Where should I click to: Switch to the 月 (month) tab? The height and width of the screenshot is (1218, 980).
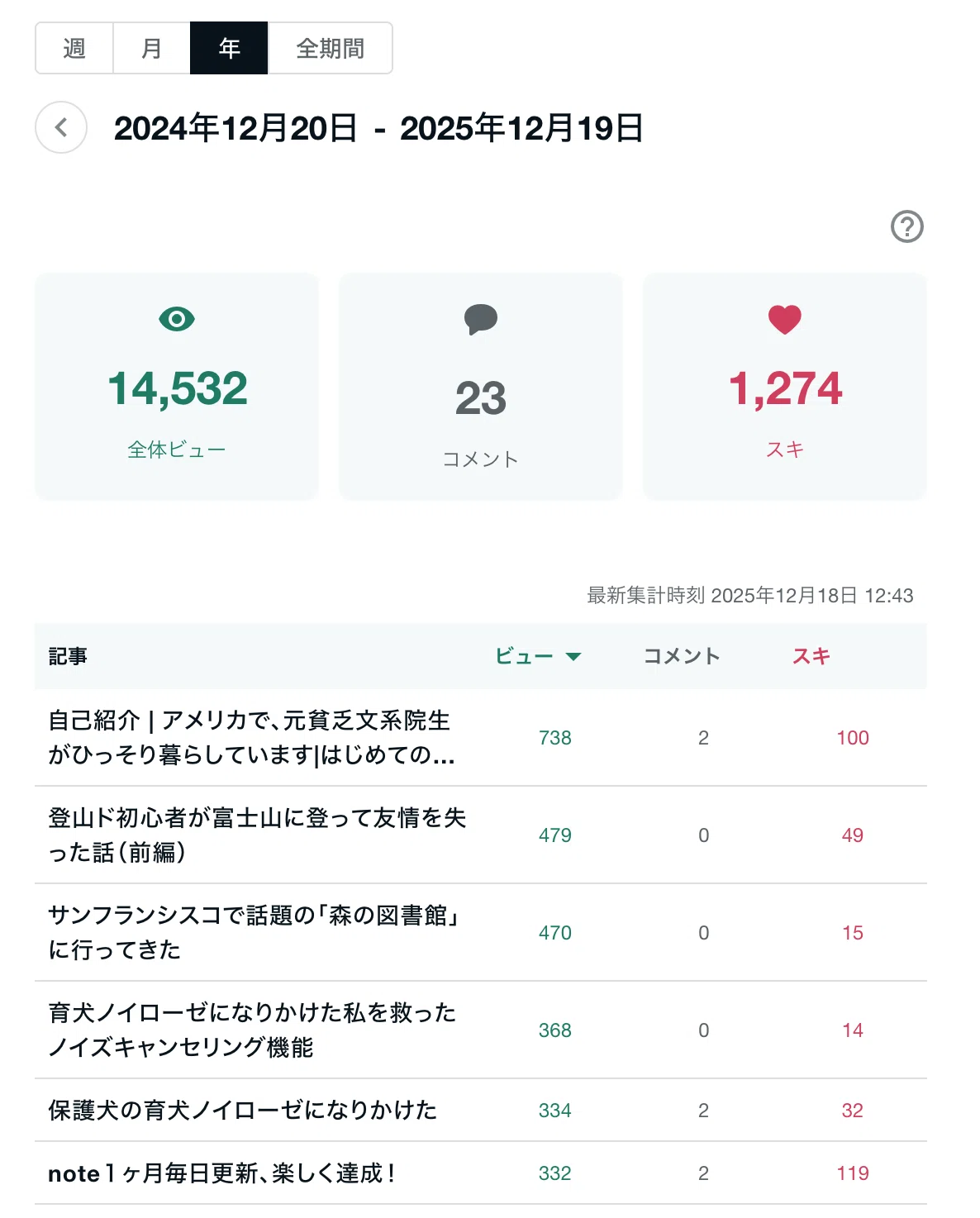point(151,48)
